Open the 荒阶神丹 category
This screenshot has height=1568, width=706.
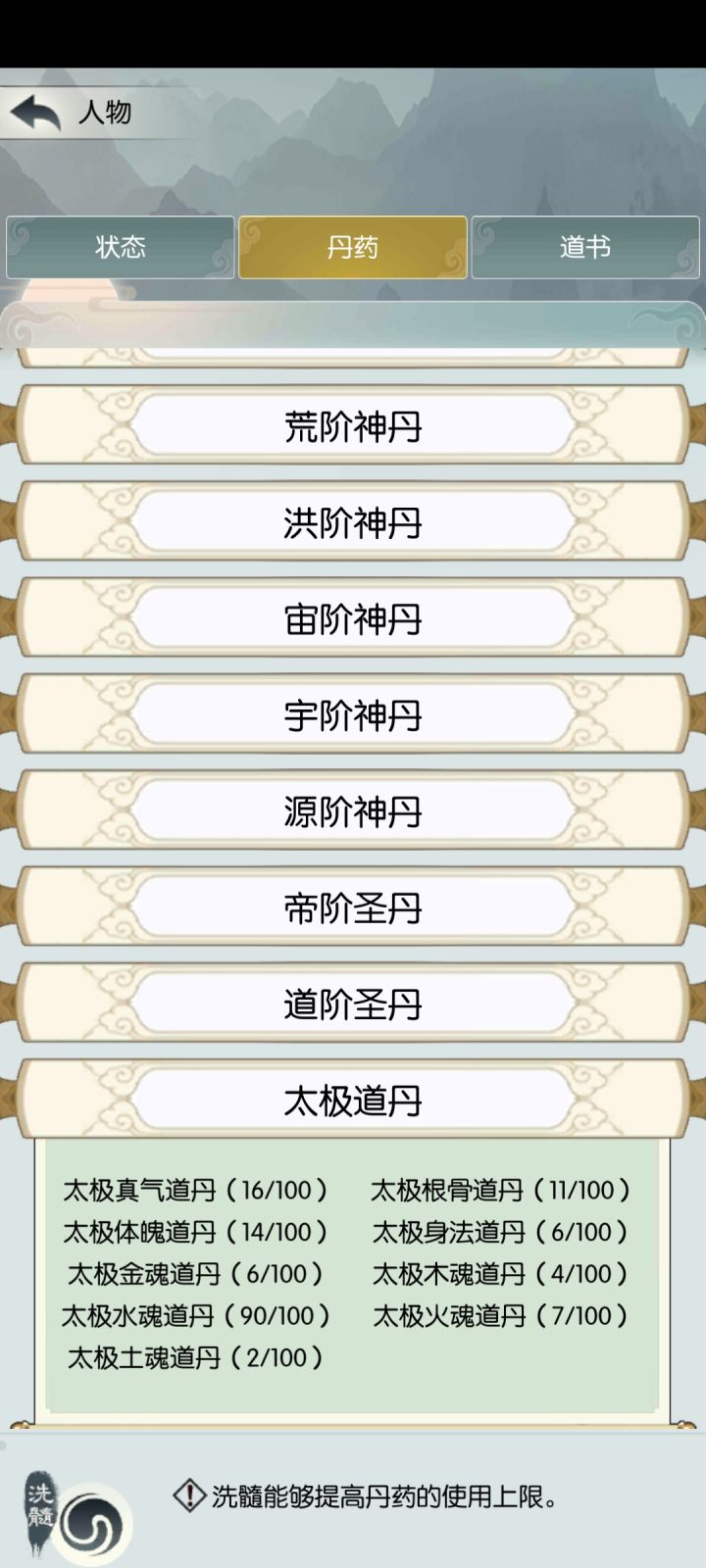click(x=353, y=427)
